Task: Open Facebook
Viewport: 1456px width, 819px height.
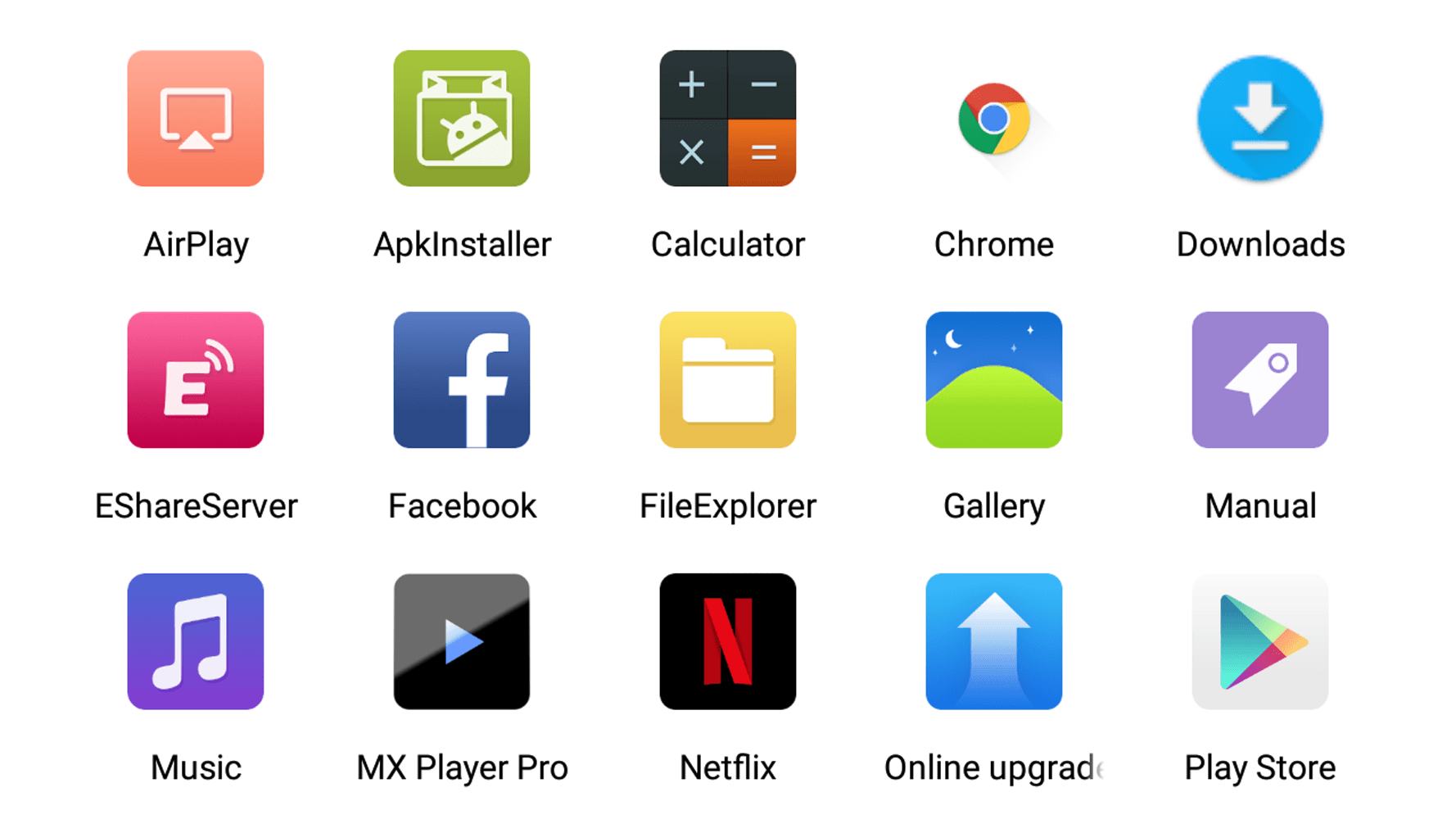Action: (461, 380)
